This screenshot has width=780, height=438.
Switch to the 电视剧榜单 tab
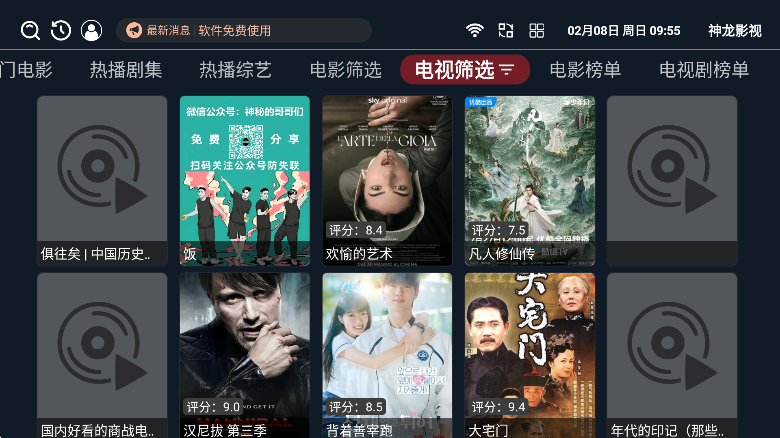click(704, 70)
